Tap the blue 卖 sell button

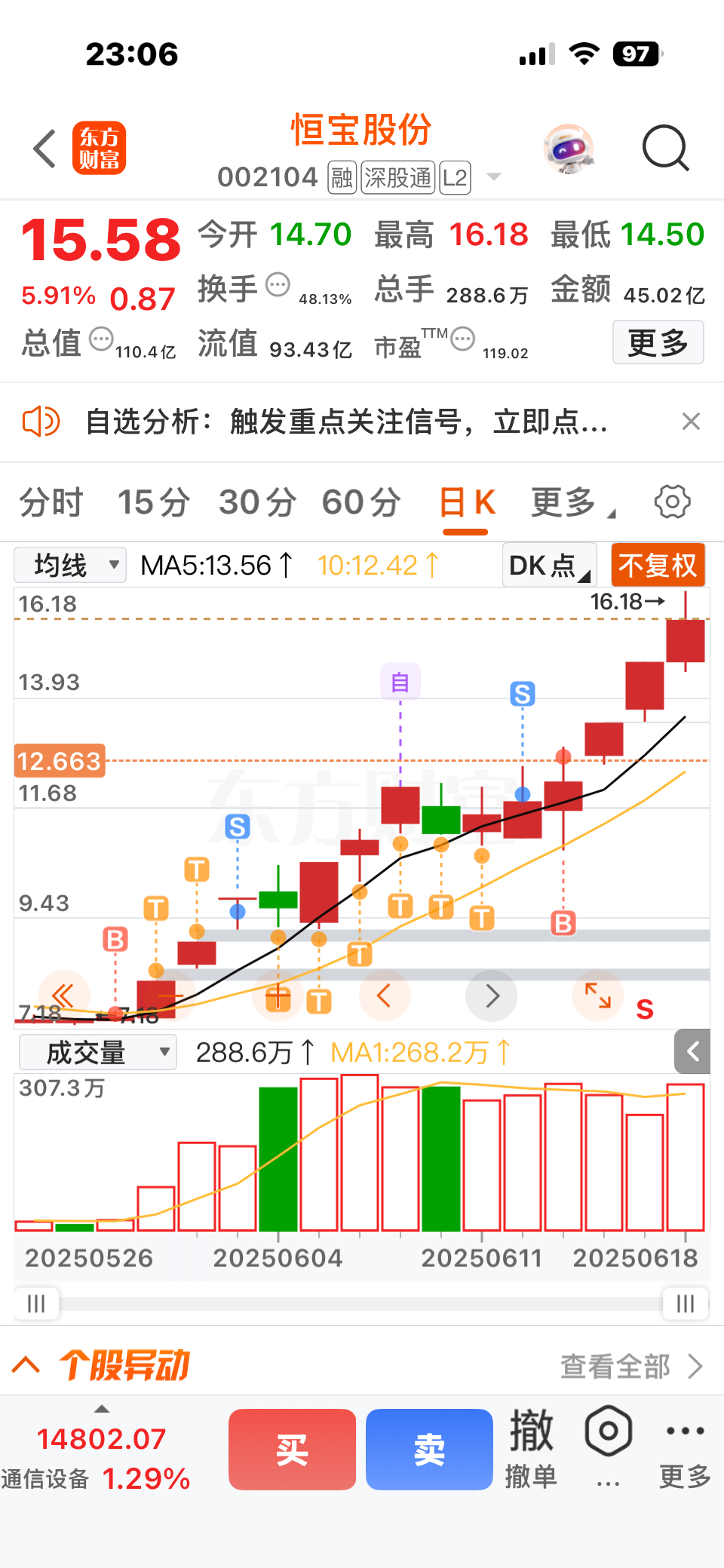[x=429, y=1450]
